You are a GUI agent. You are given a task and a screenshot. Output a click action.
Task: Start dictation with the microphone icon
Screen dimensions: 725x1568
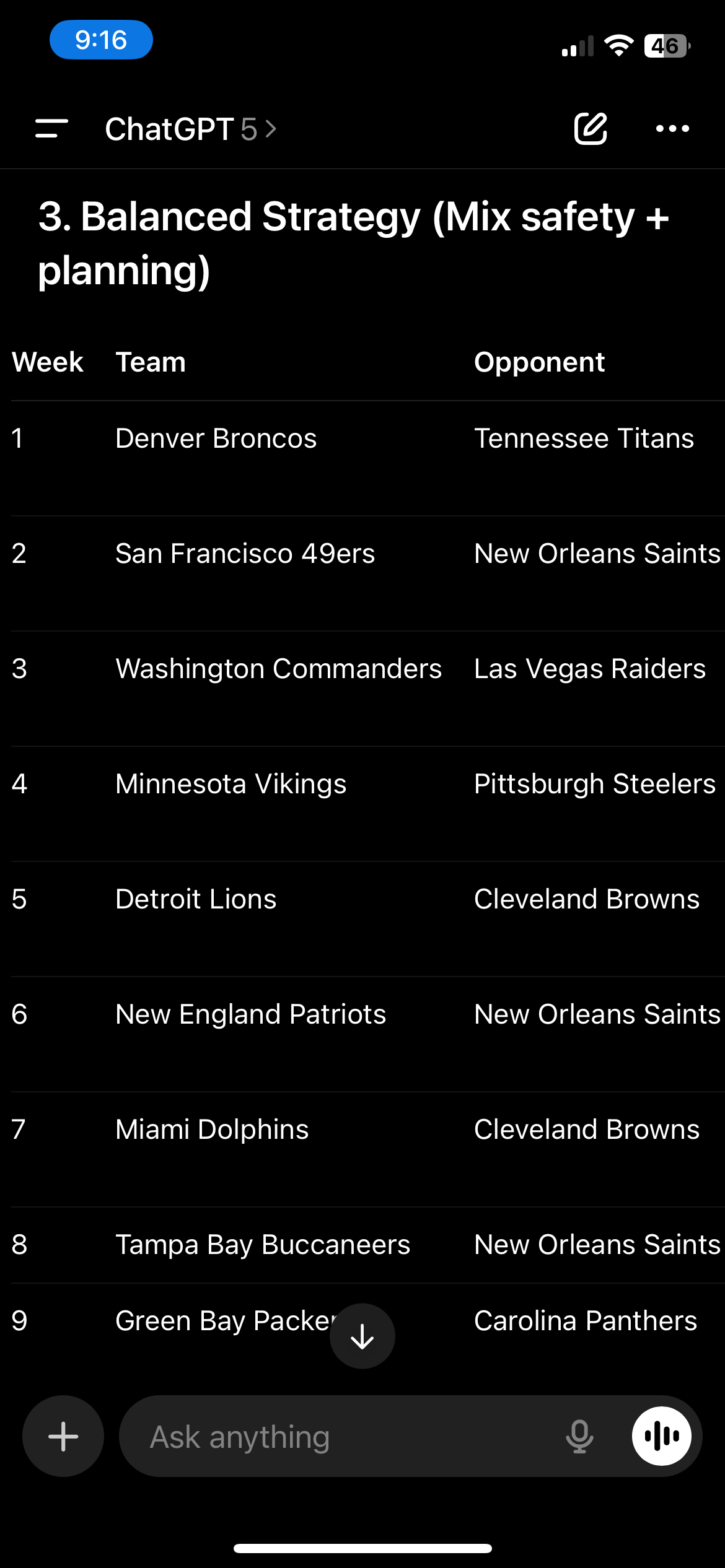[579, 1436]
